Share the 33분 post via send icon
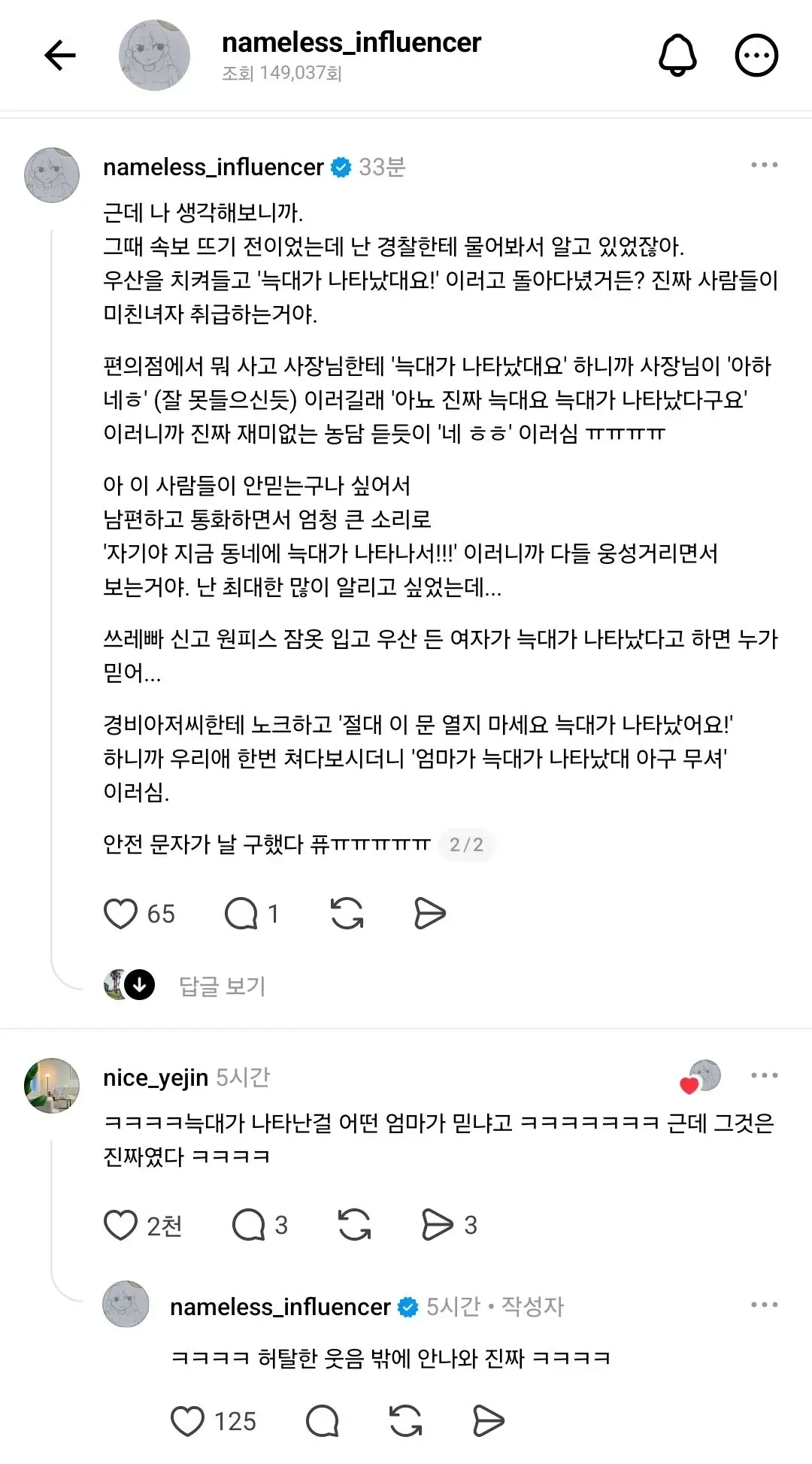 [x=430, y=914]
